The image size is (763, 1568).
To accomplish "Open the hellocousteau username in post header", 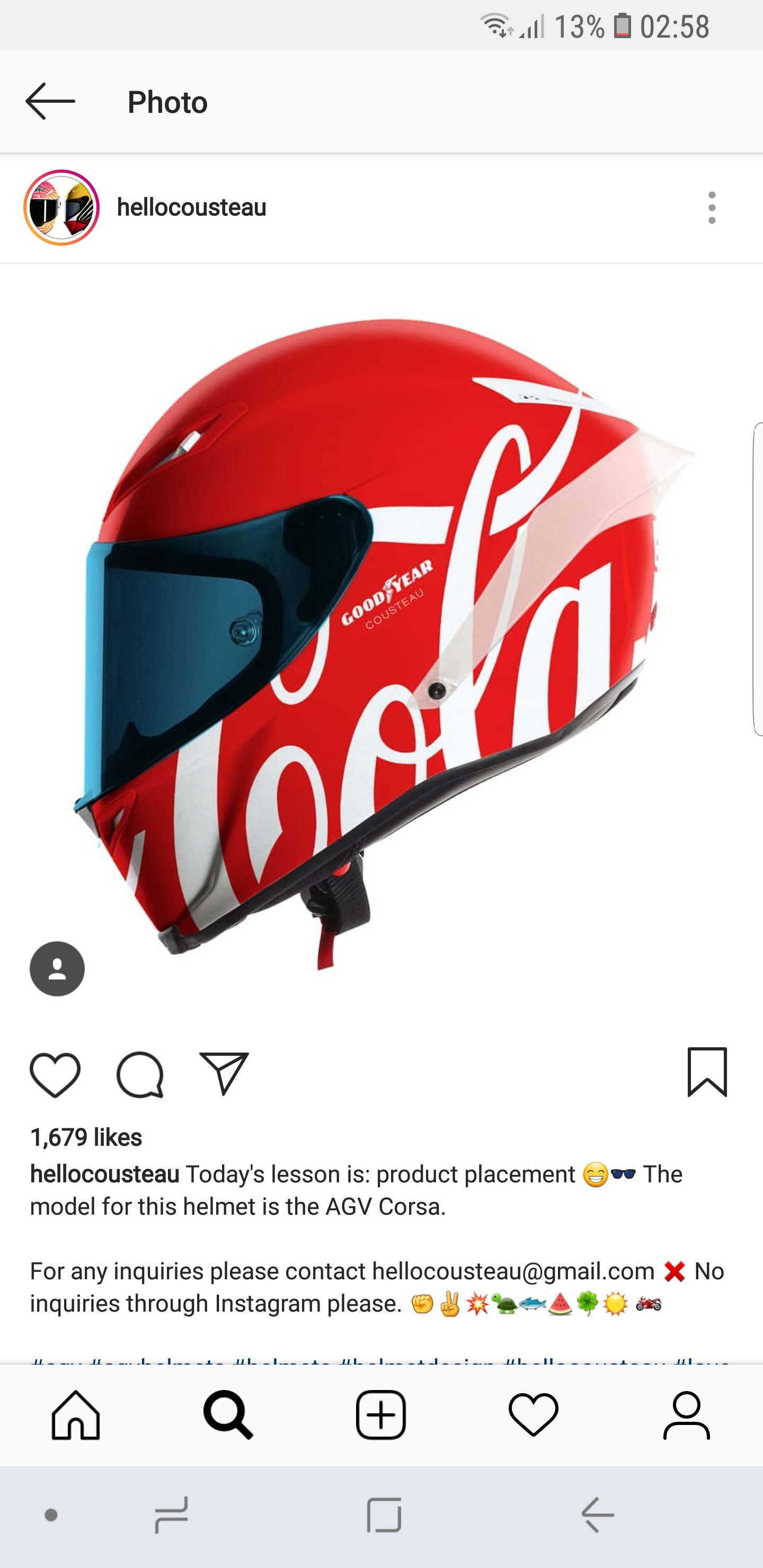I will click(191, 208).
